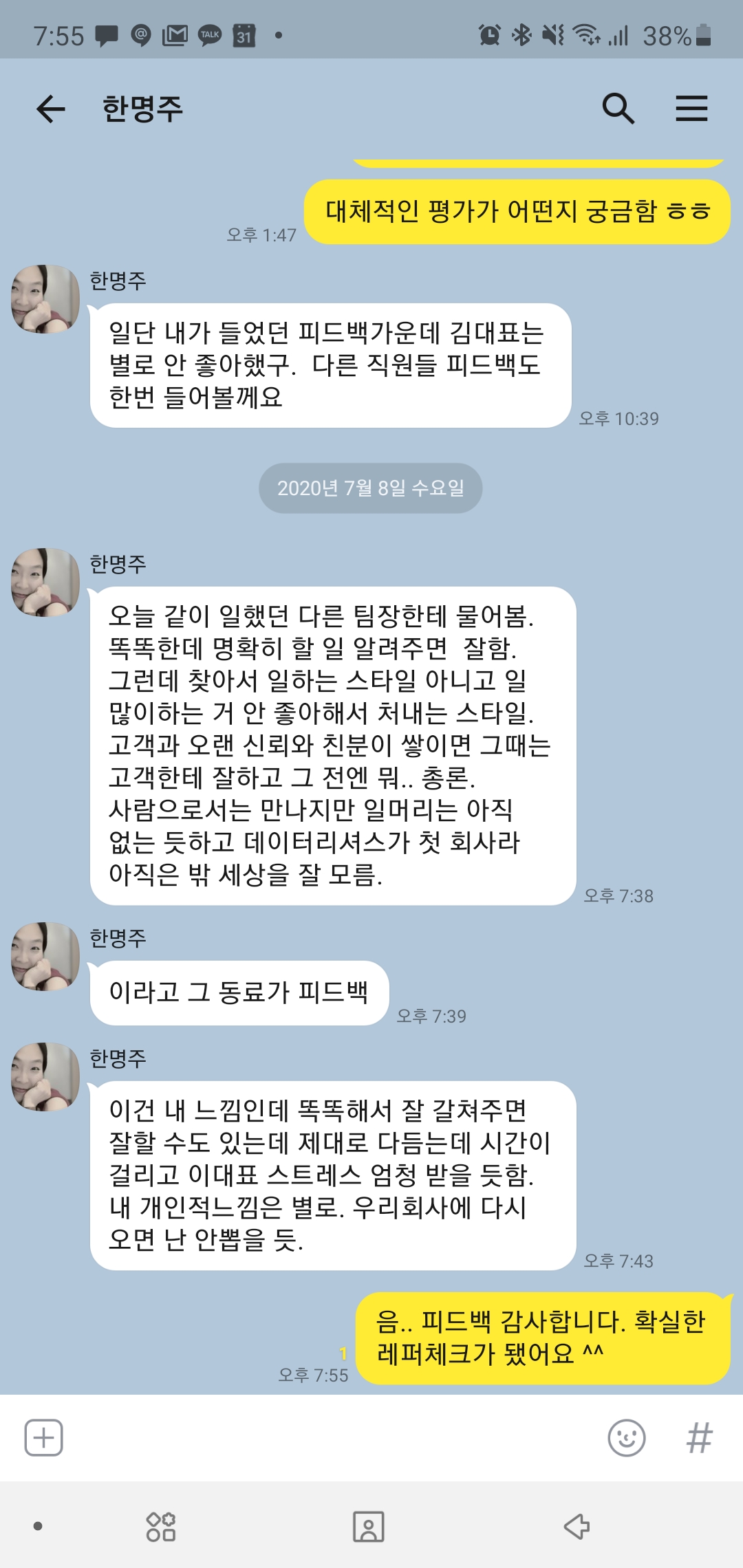Focus the message input field
Viewport: 743px width, 1568px height.
click(x=330, y=1437)
